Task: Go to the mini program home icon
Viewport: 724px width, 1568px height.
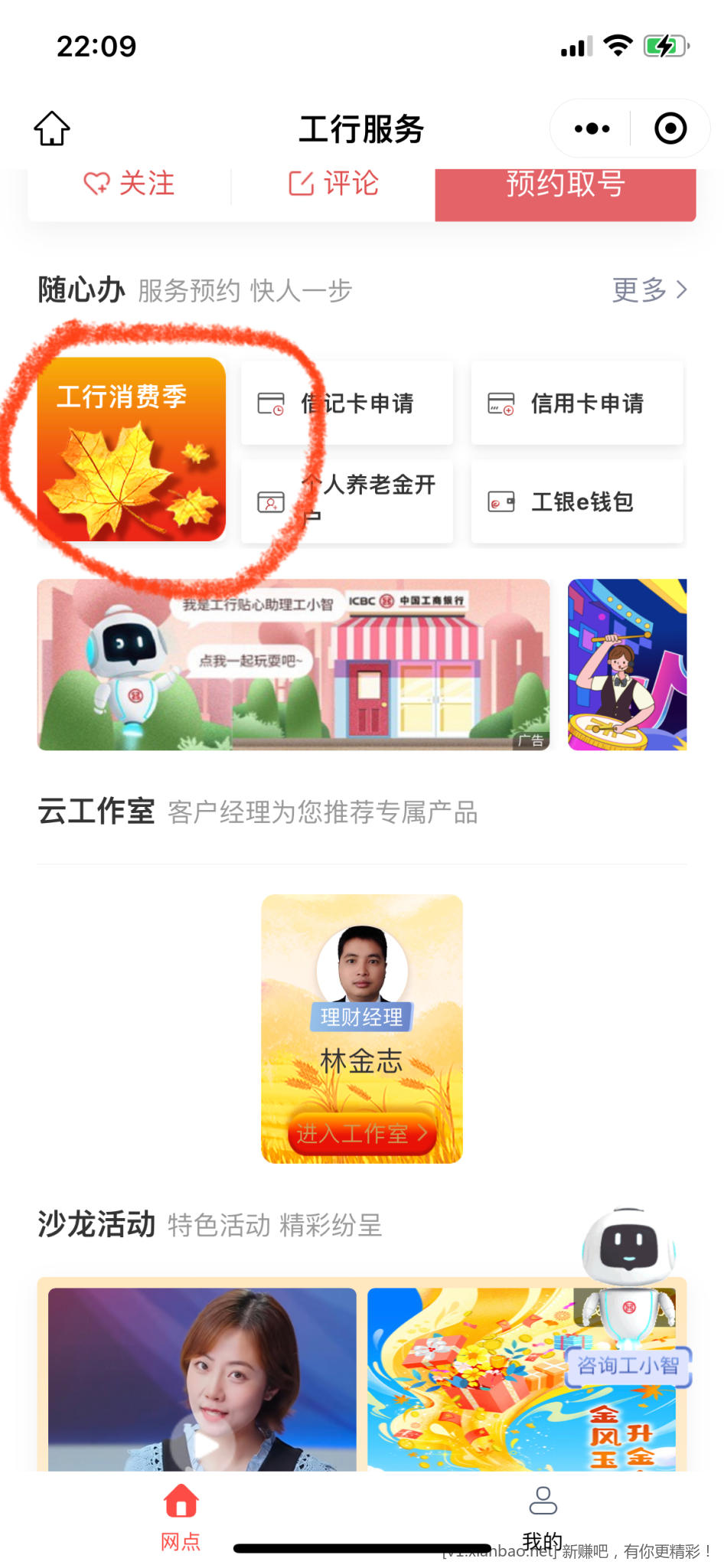Action: point(52,129)
